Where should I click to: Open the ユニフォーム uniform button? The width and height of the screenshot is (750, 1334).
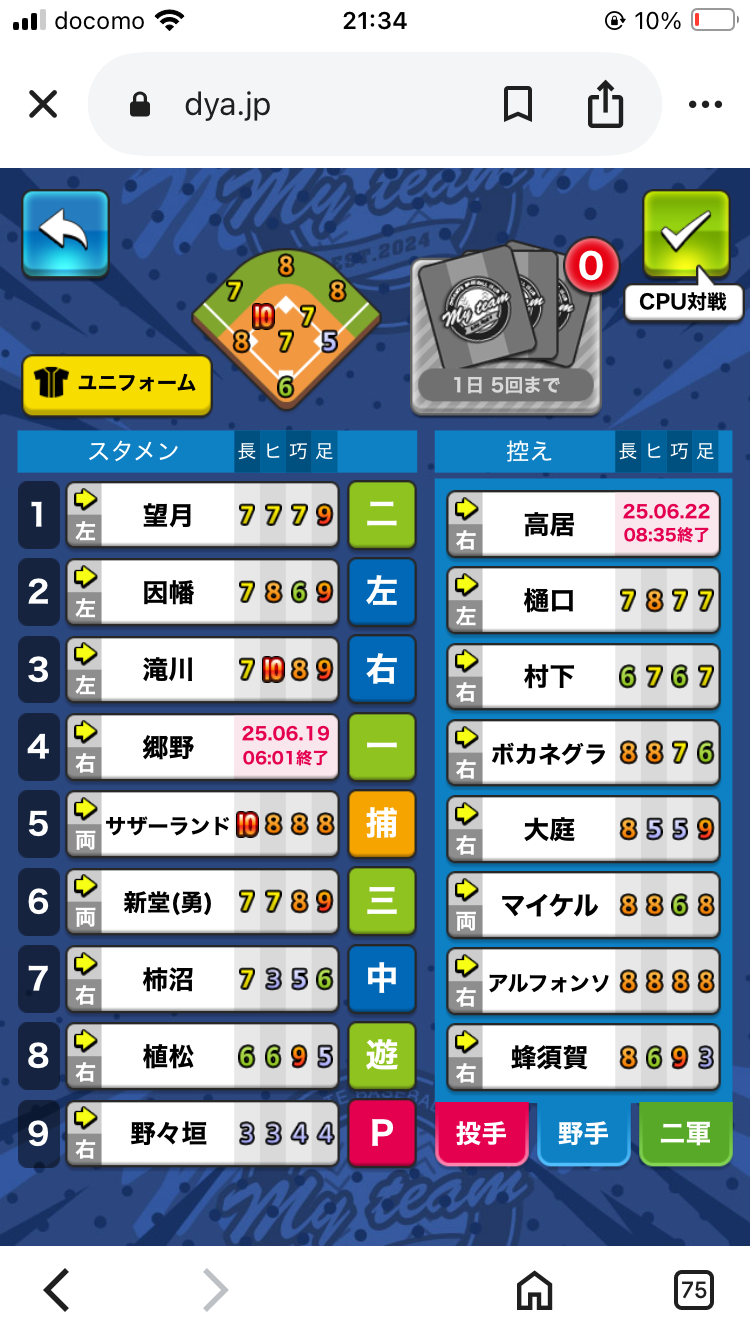tap(117, 384)
